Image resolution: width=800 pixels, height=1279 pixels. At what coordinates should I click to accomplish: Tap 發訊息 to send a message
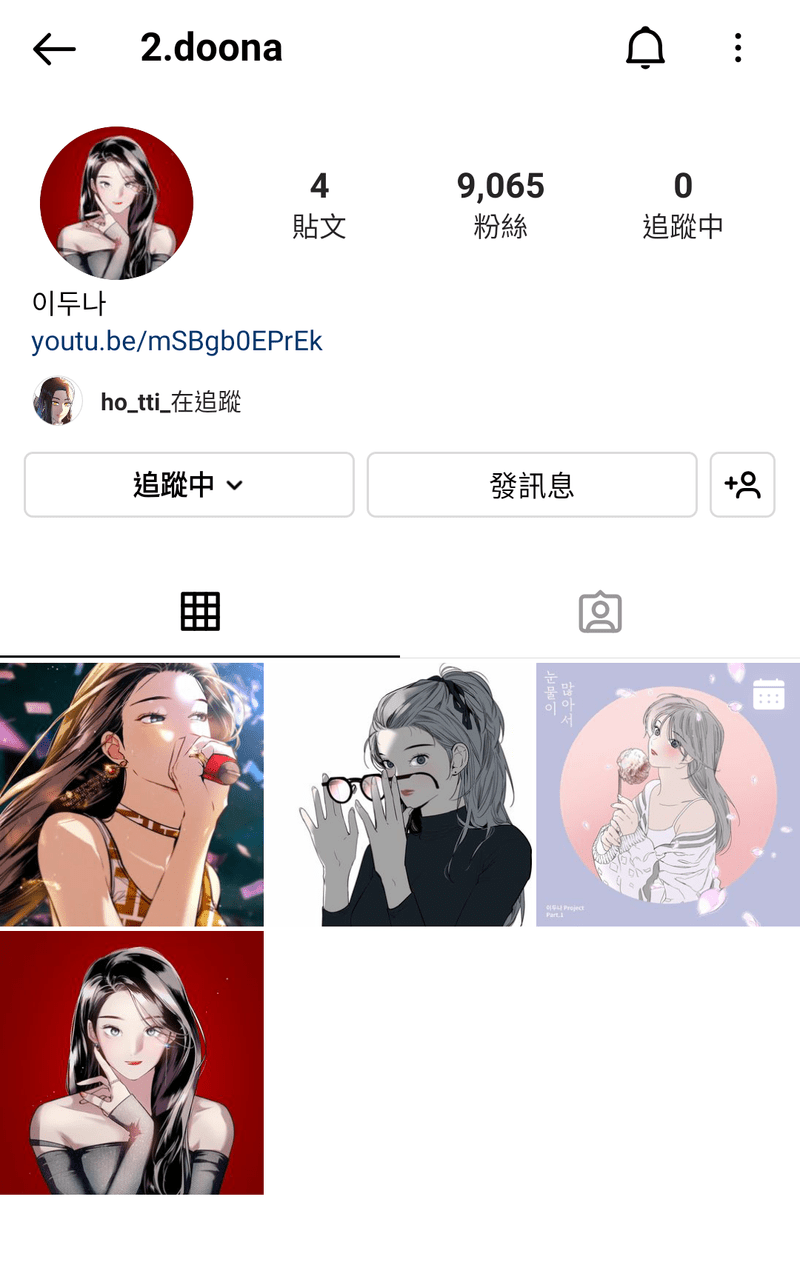[531, 485]
